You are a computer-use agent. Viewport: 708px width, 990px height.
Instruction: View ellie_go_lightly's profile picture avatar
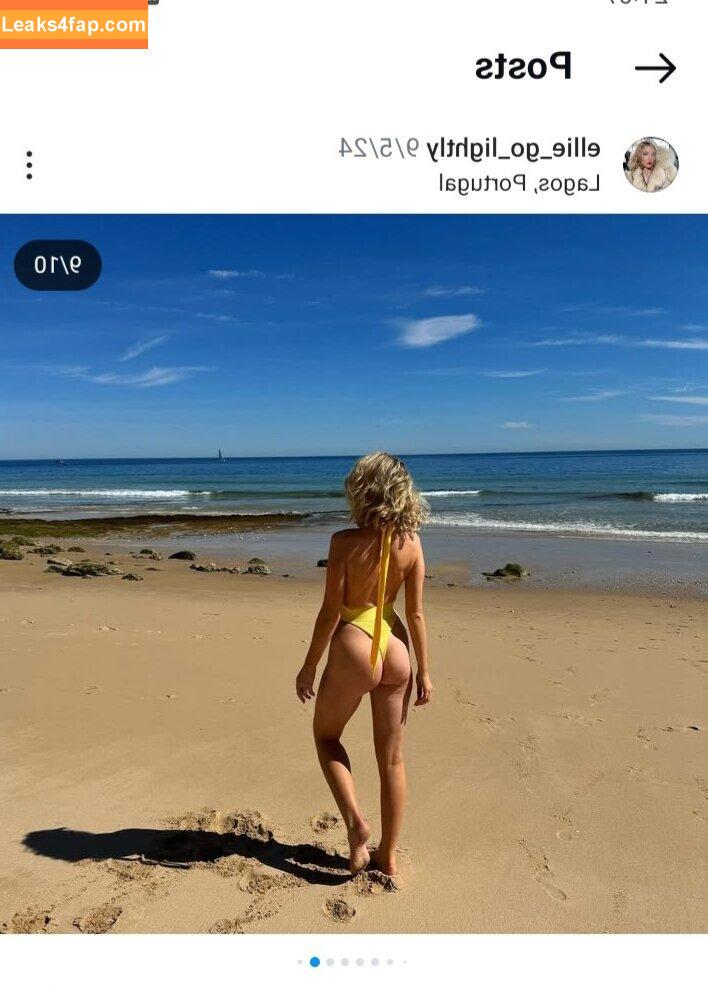(x=650, y=165)
